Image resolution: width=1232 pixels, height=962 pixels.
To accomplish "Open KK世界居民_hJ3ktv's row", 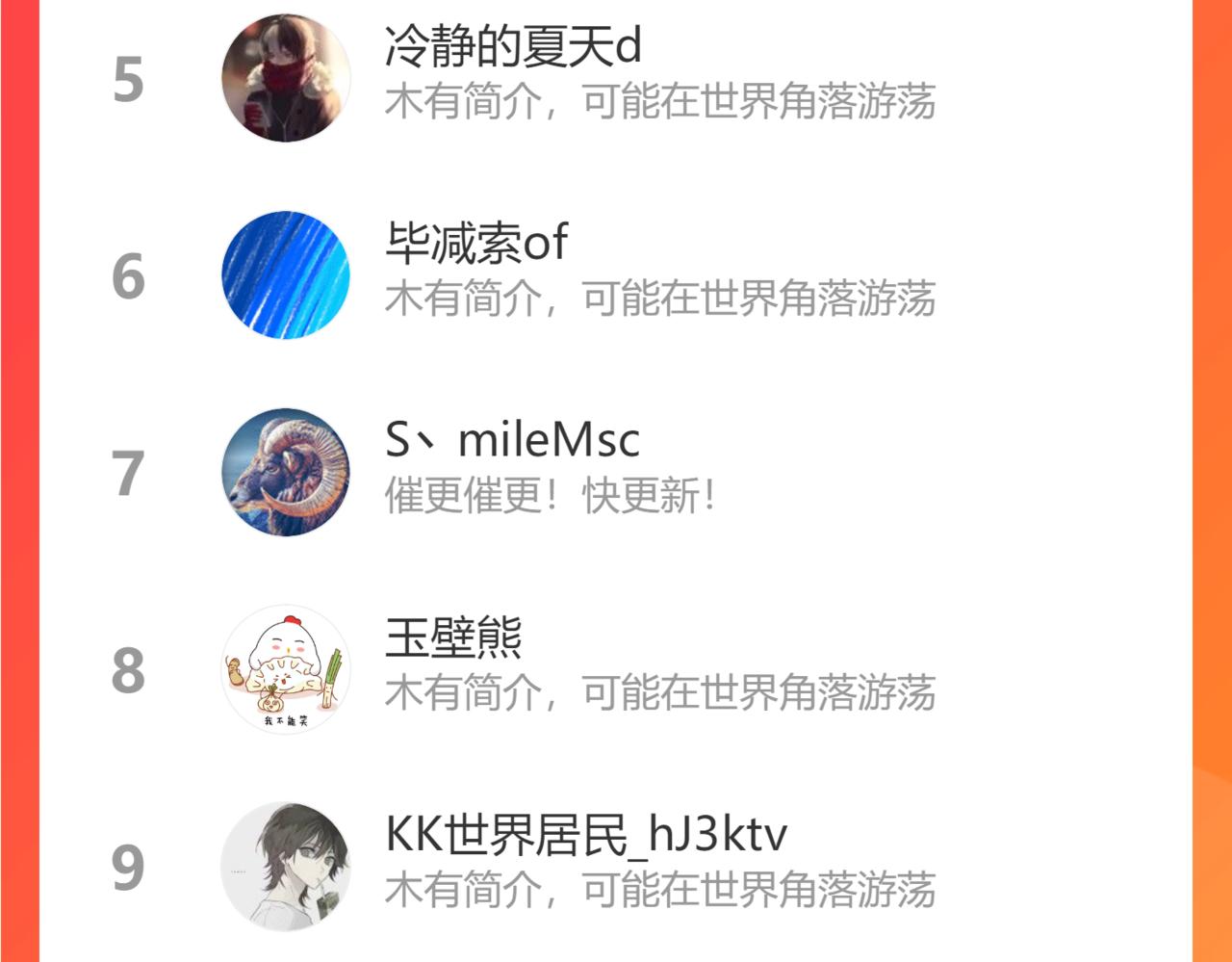I will (616, 866).
